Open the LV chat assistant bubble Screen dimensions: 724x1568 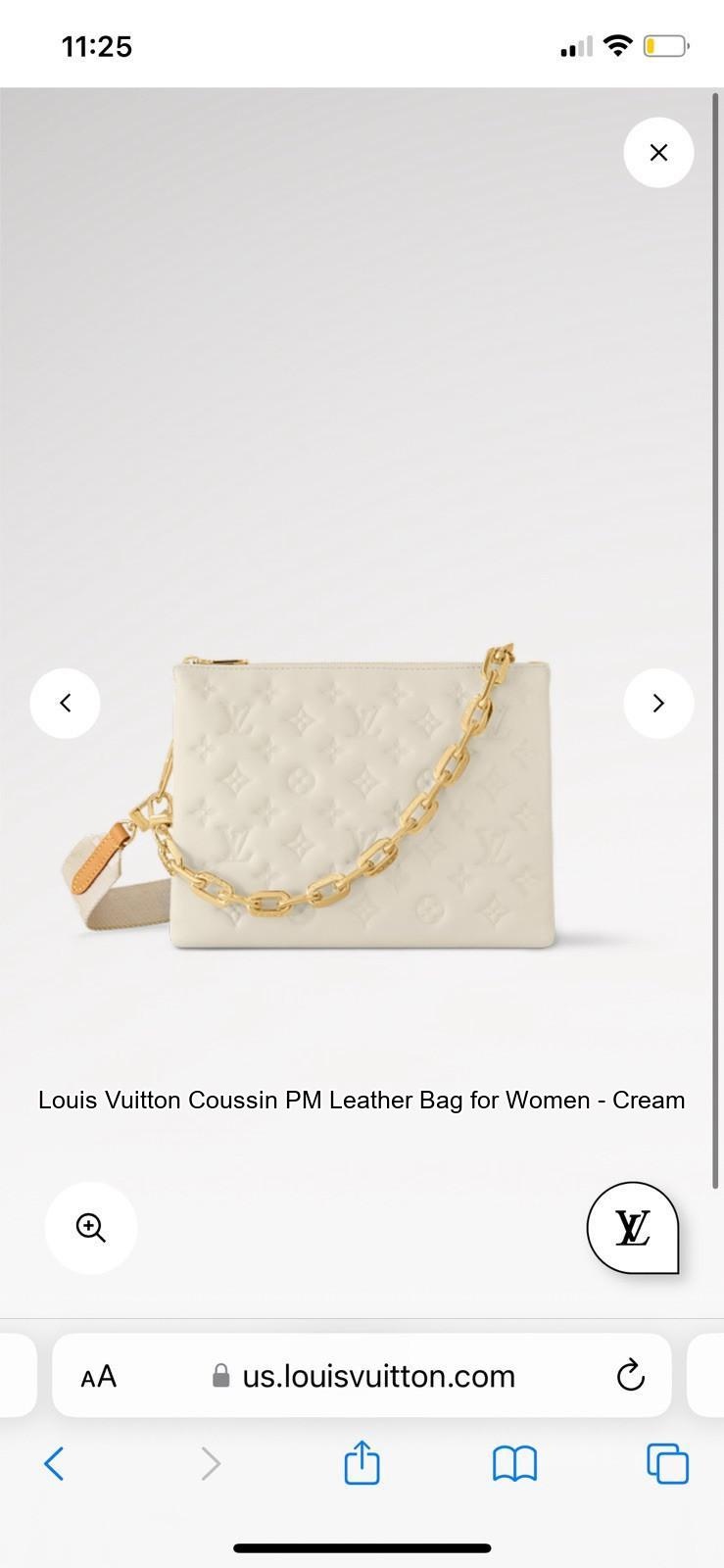[633, 1228]
